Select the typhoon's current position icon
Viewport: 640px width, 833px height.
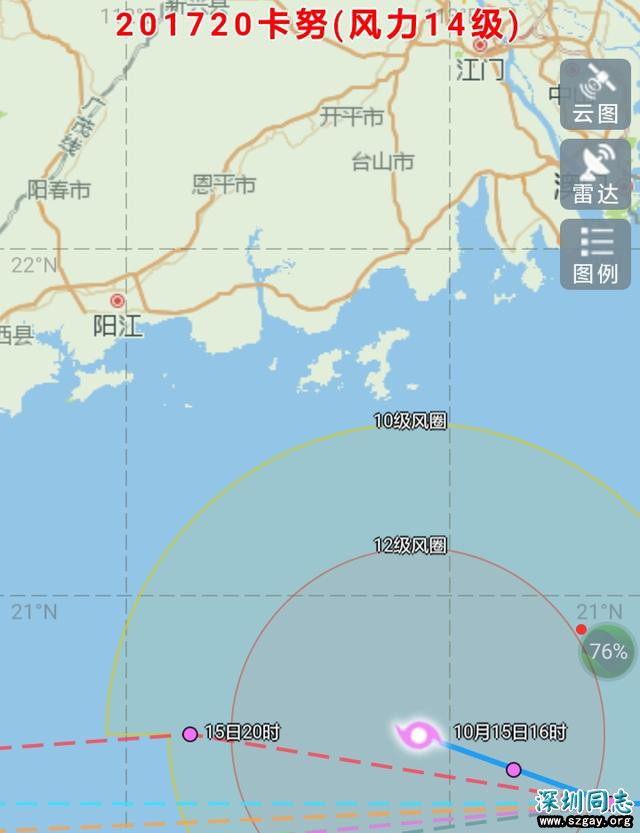[x=419, y=736]
